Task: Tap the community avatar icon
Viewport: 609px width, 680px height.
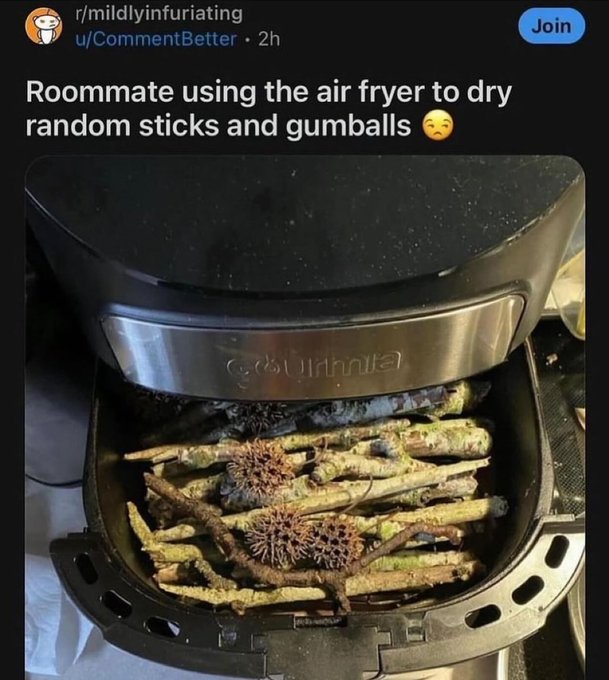Action: point(43,26)
